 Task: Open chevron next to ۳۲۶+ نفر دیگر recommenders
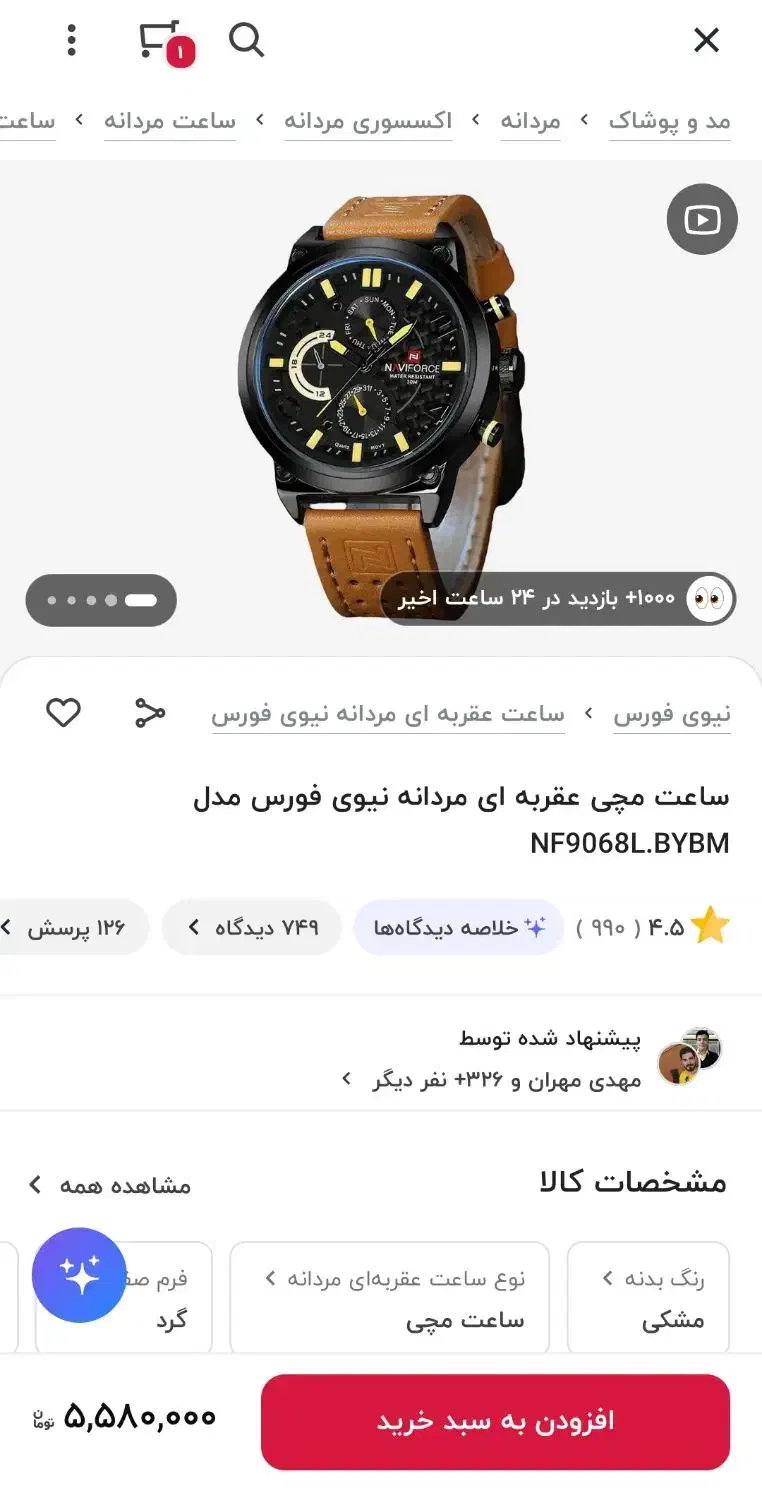345,1079
